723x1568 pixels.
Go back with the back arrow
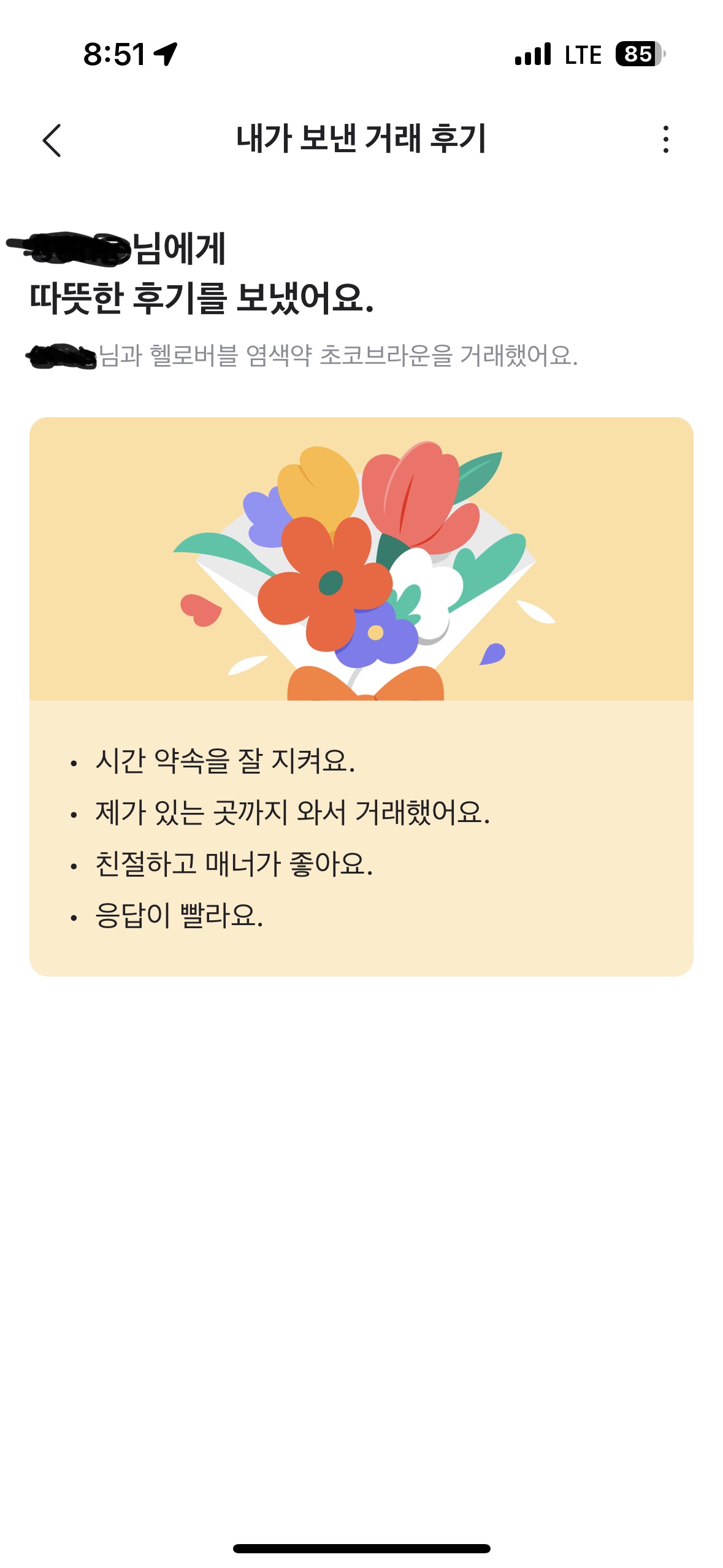tap(52, 140)
